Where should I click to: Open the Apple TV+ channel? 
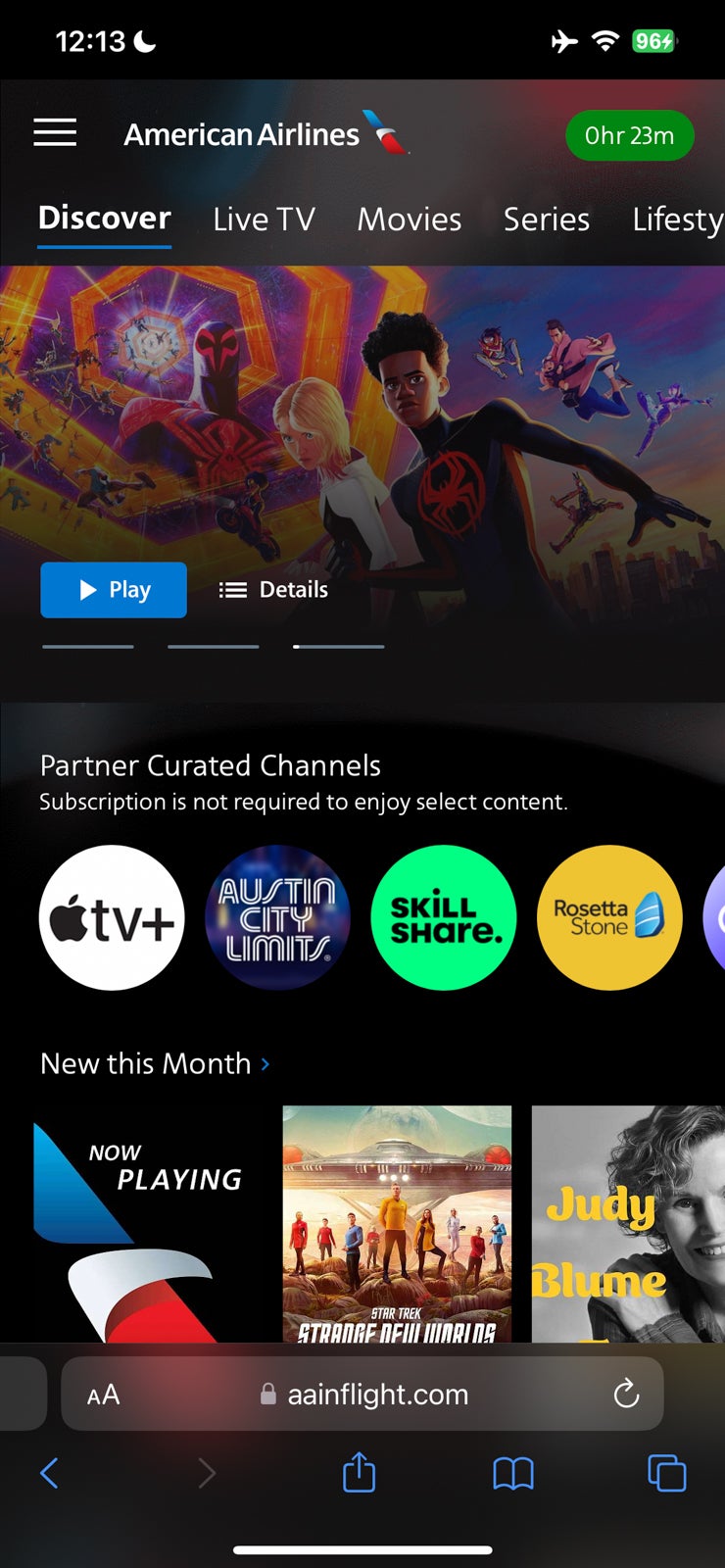point(112,918)
